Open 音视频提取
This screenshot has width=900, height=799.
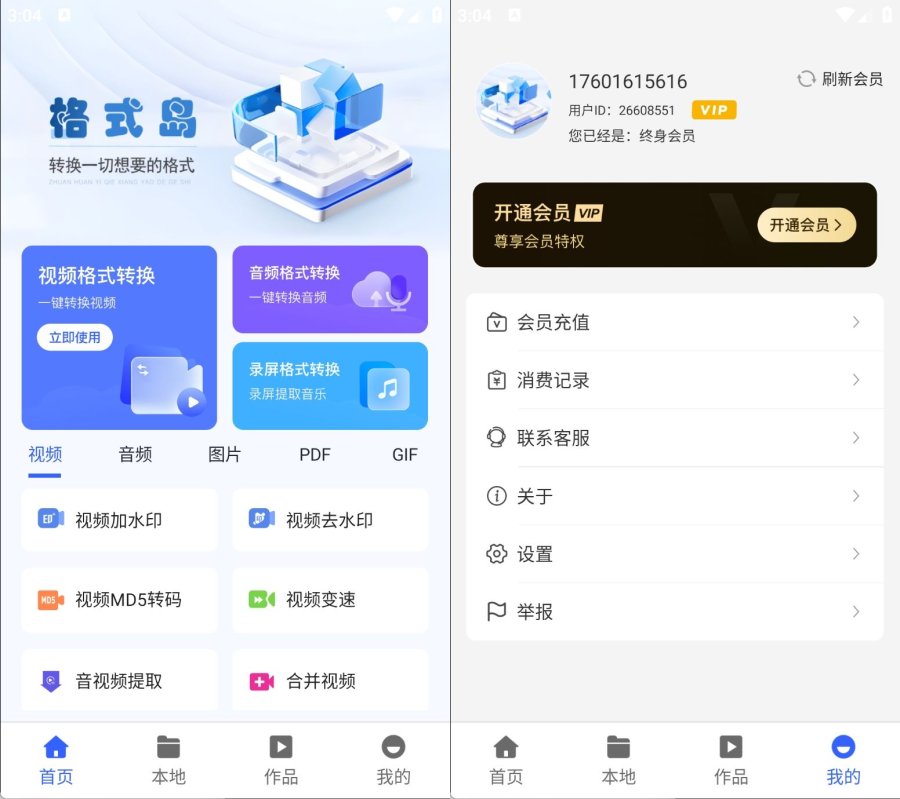[x=119, y=681]
